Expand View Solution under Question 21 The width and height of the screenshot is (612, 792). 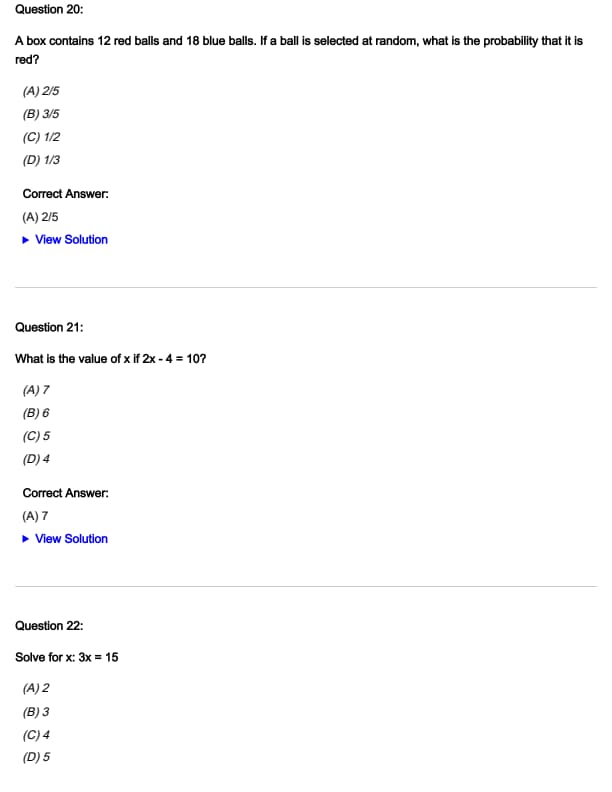click(x=70, y=539)
